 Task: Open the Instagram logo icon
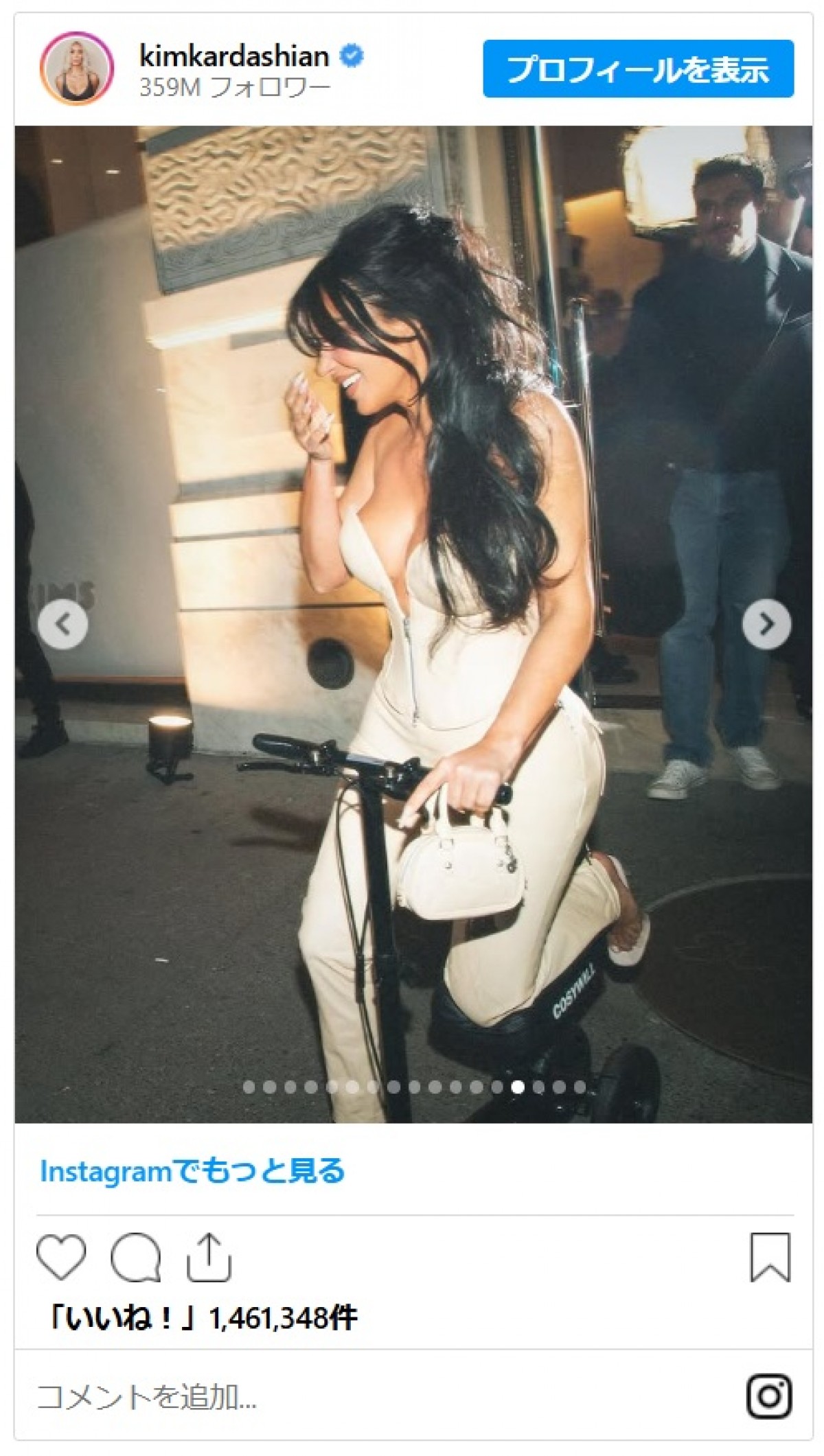(769, 1396)
